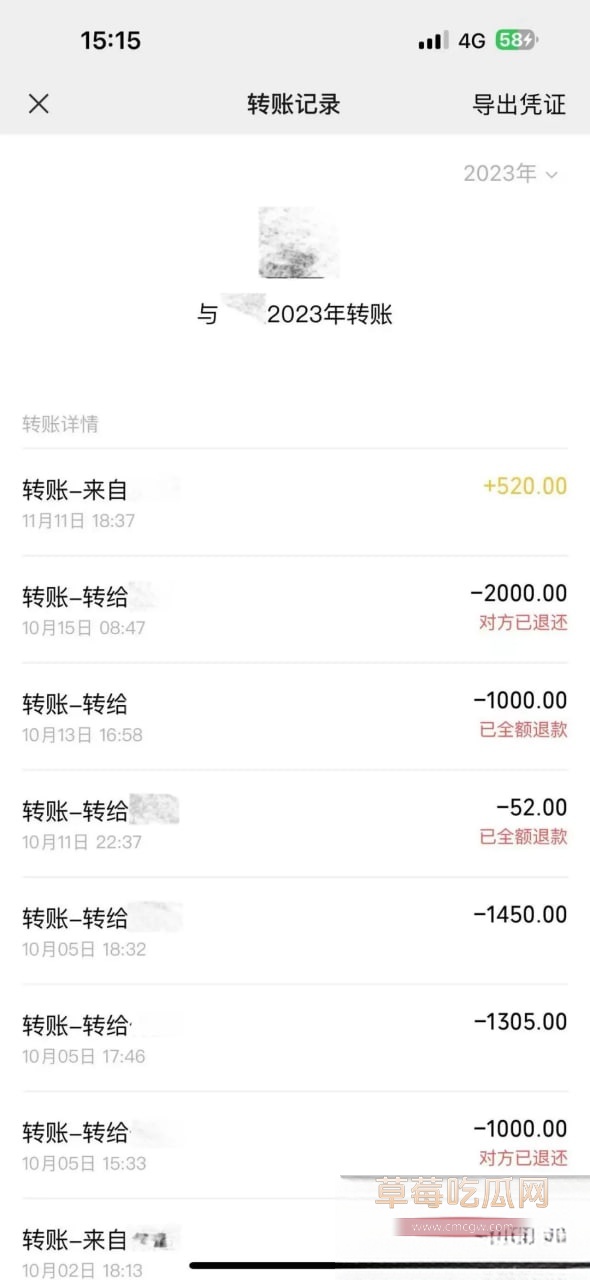Image resolution: width=590 pixels, height=1280 pixels.
Task: Open the -1000.00 transfer at 10月05日 15:33
Action: tap(295, 1145)
